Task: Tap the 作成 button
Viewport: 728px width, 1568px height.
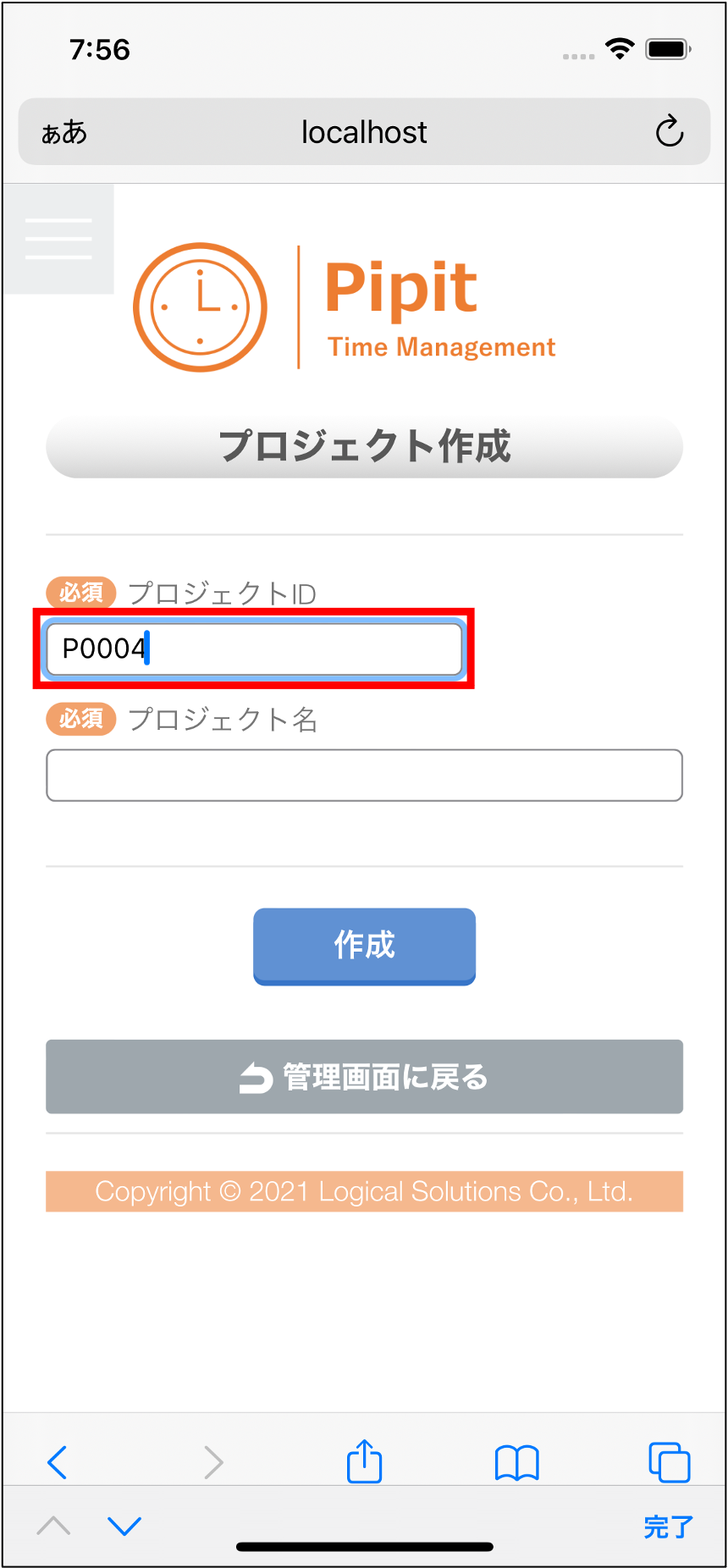Action: [x=364, y=946]
